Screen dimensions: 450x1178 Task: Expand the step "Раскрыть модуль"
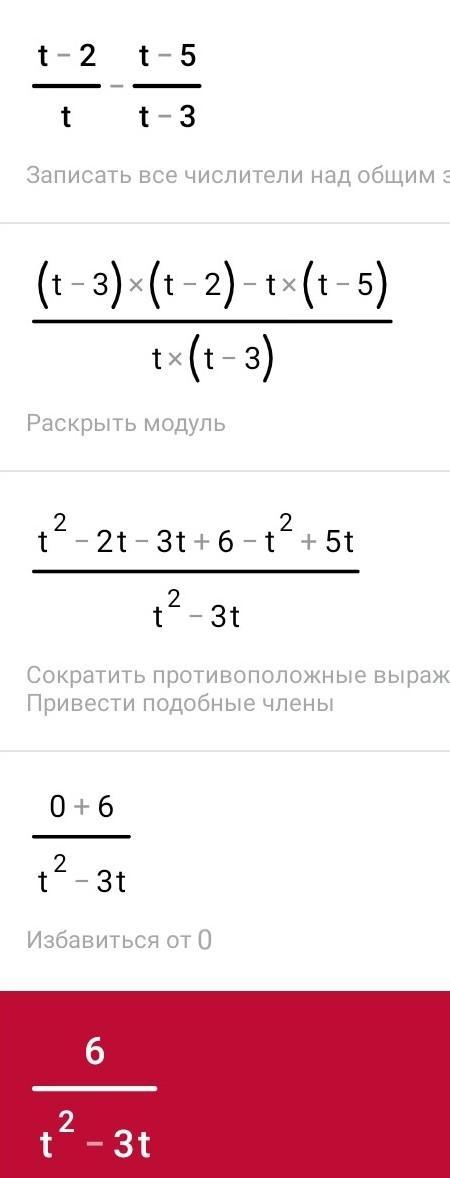tap(125, 423)
